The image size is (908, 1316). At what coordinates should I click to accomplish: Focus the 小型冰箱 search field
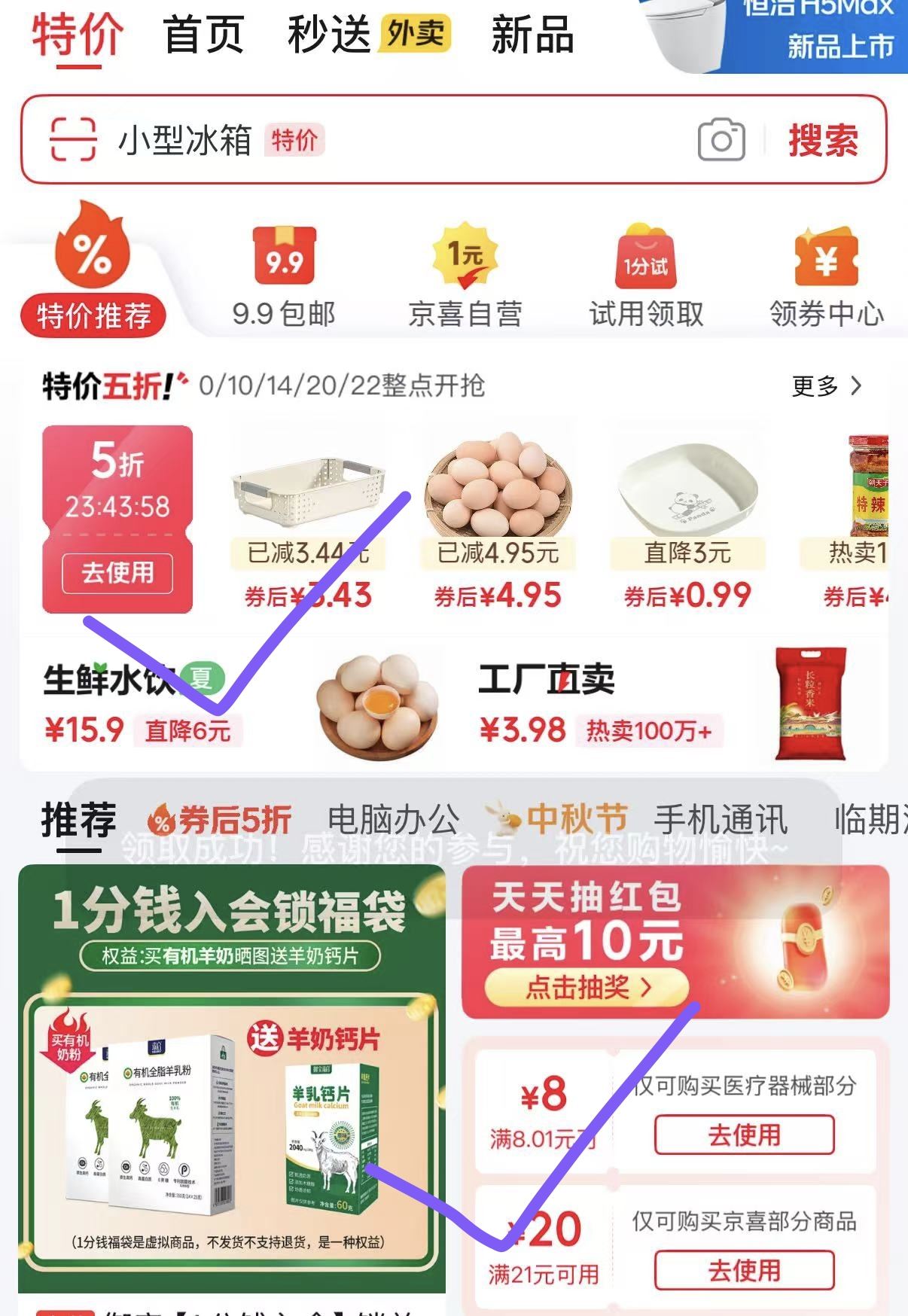(376, 140)
